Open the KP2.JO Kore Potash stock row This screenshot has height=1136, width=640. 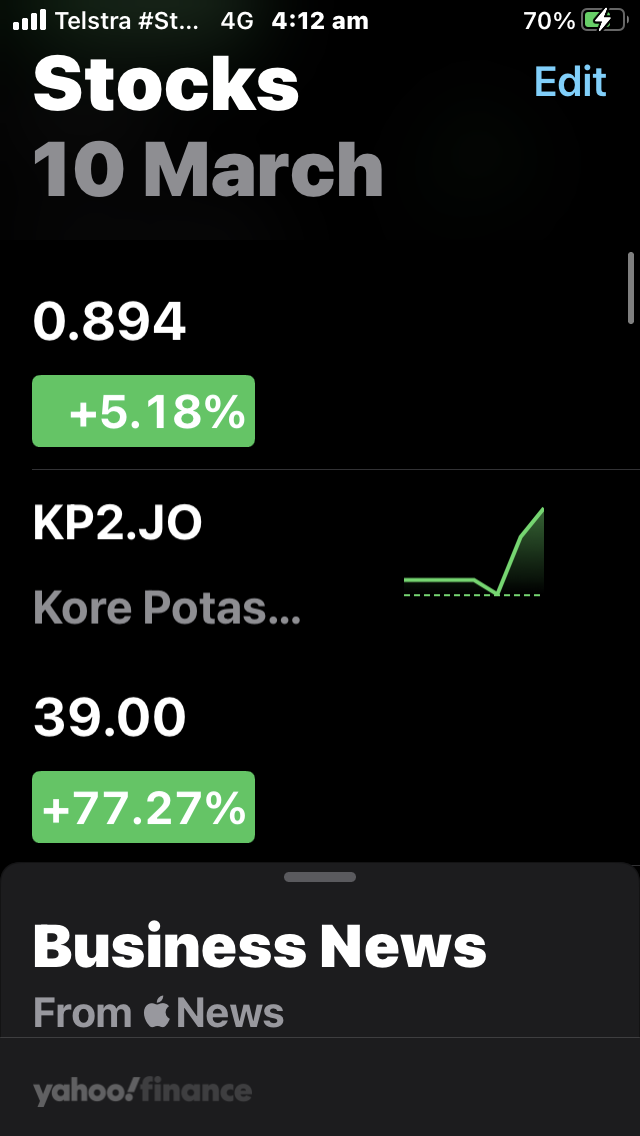pos(320,667)
